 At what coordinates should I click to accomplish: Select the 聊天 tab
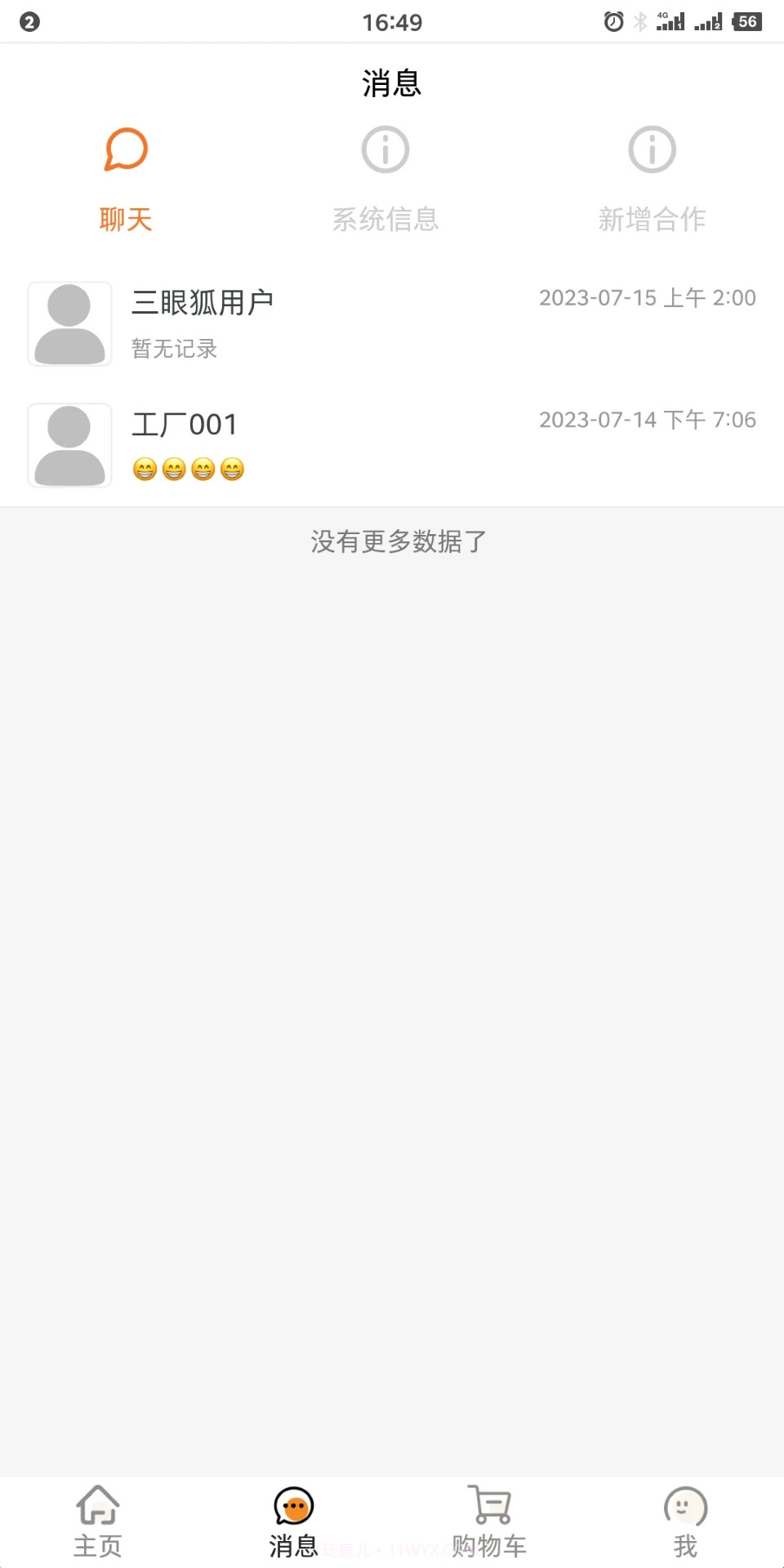[124, 218]
